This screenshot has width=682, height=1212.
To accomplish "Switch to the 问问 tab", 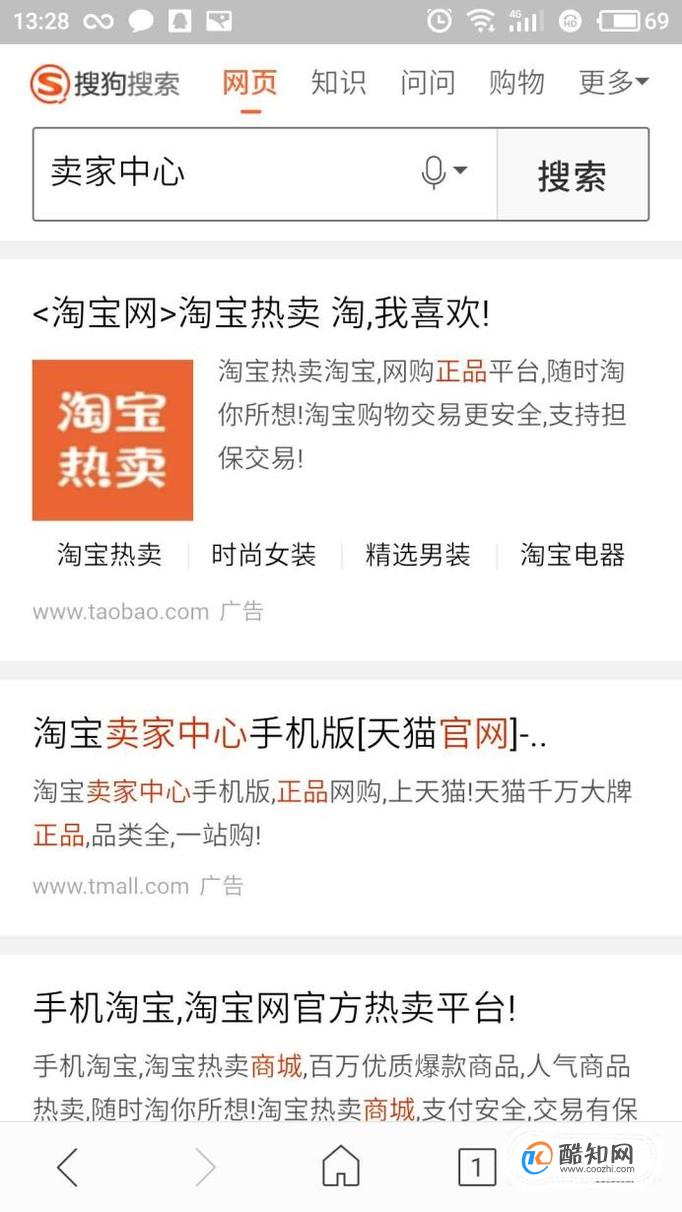I will click(427, 82).
